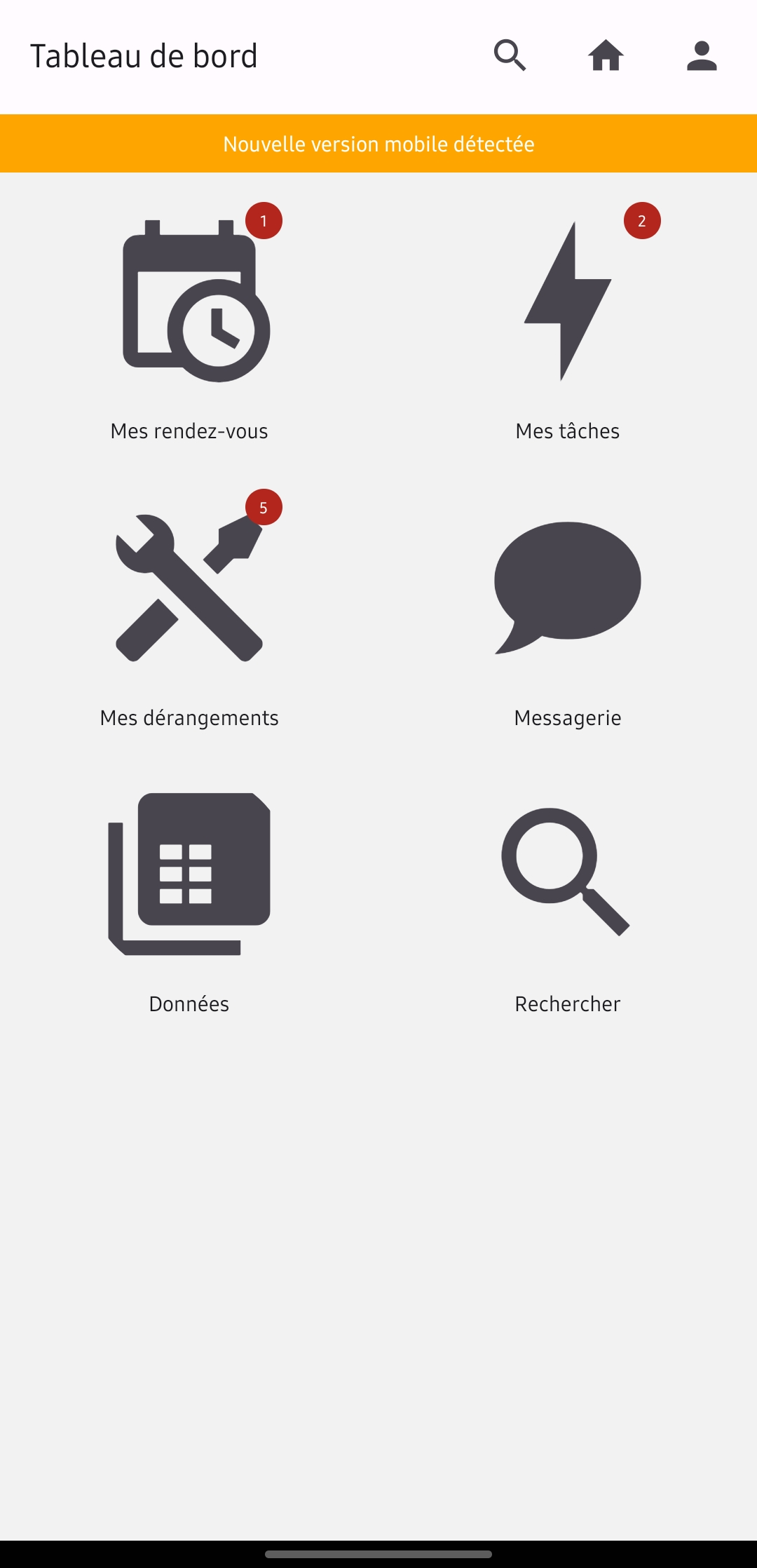Select the Données spreadsheet icon

point(189,877)
